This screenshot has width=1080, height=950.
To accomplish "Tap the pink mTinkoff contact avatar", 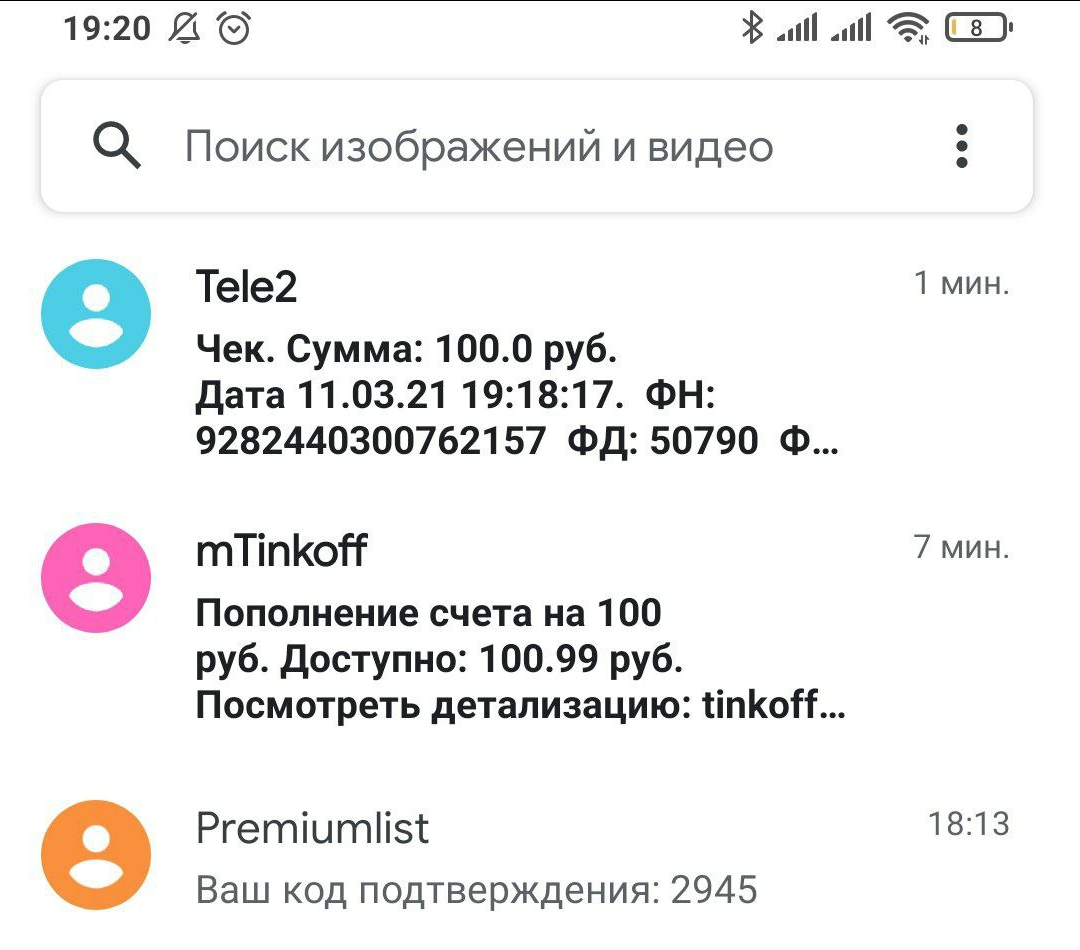I will (96, 578).
